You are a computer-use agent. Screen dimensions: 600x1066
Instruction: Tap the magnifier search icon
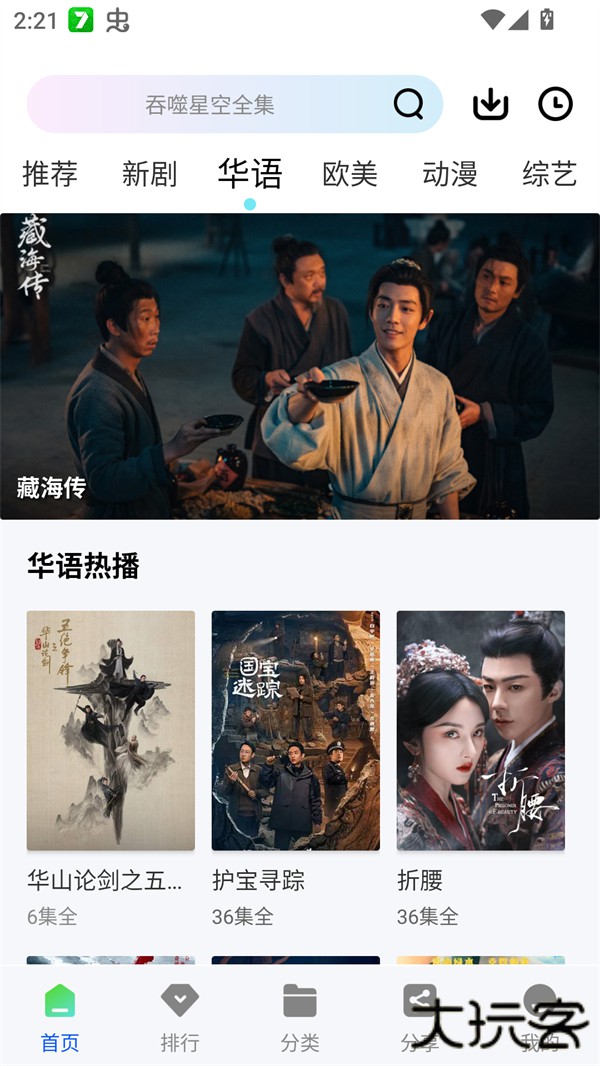408,104
